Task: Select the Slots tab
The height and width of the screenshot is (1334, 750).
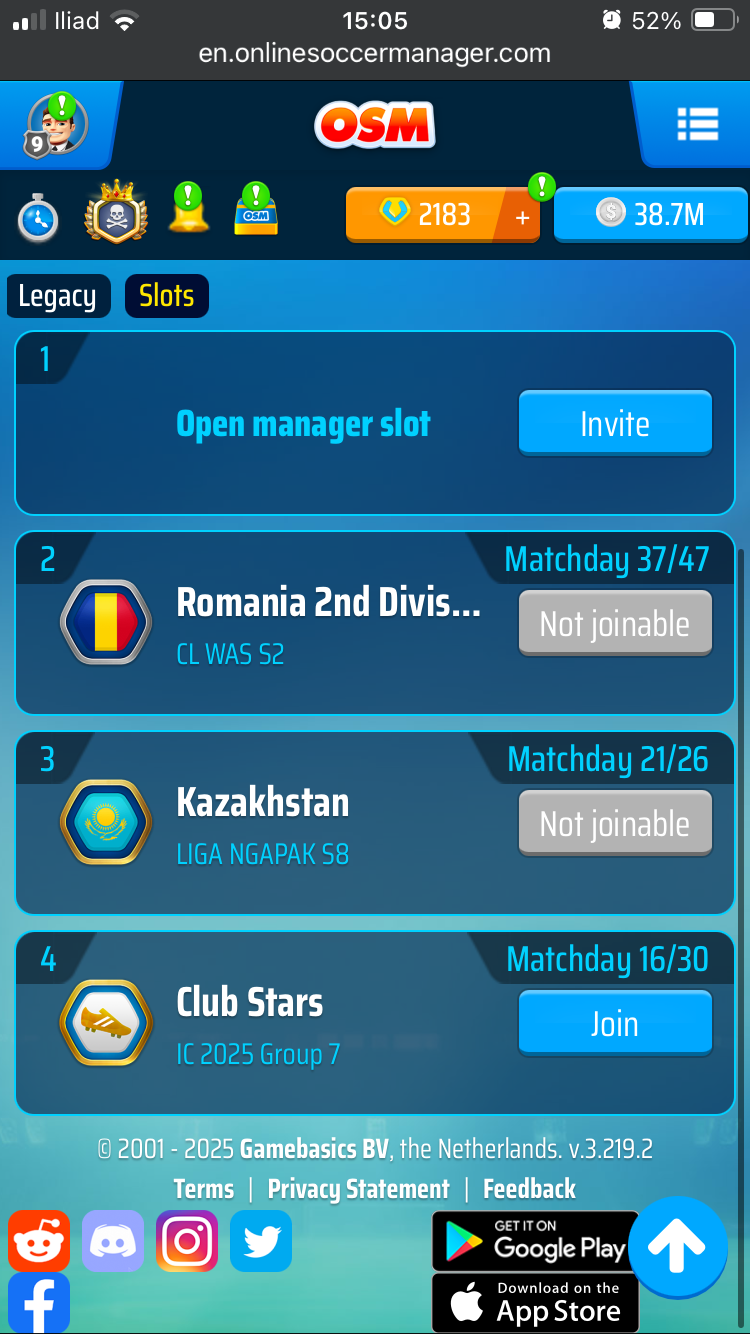Action: tap(166, 296)
